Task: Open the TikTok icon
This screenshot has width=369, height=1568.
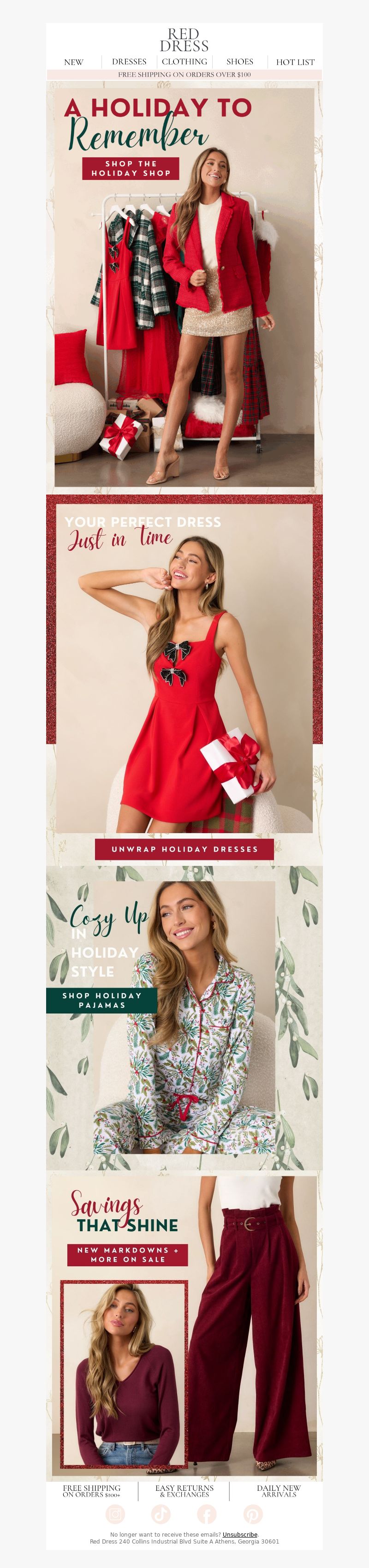Action: [161, 1514]
